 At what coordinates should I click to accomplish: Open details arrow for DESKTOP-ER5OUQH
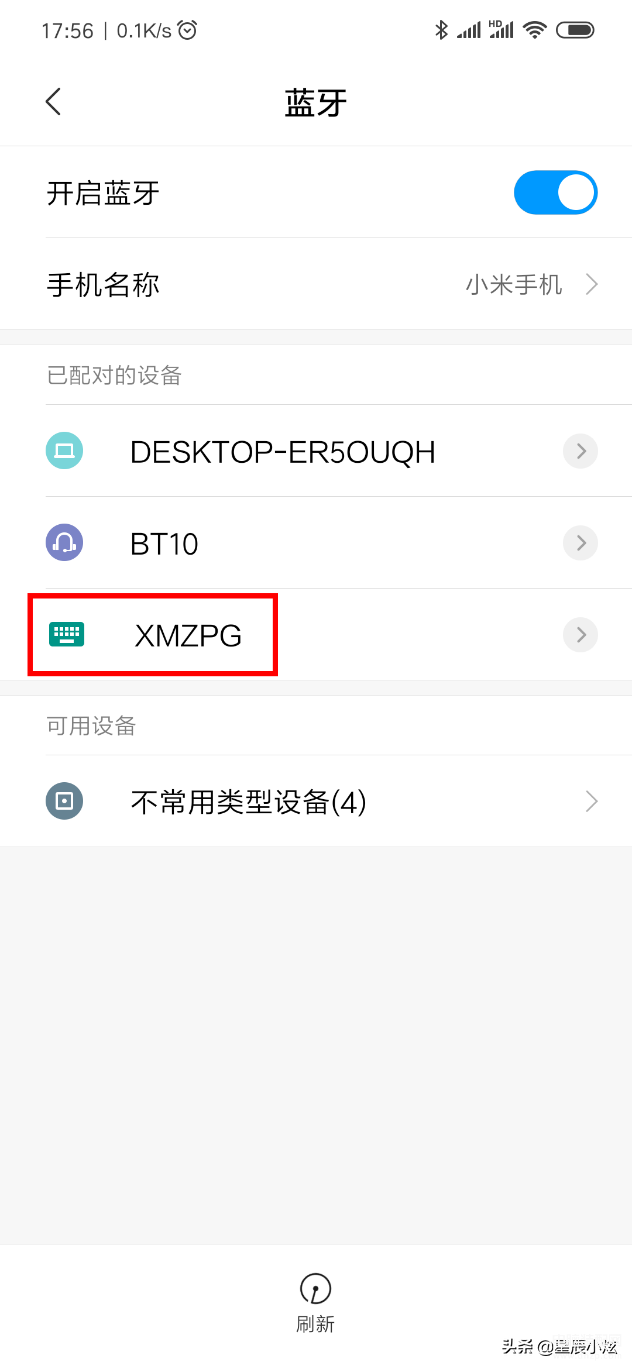coord(580,452)
